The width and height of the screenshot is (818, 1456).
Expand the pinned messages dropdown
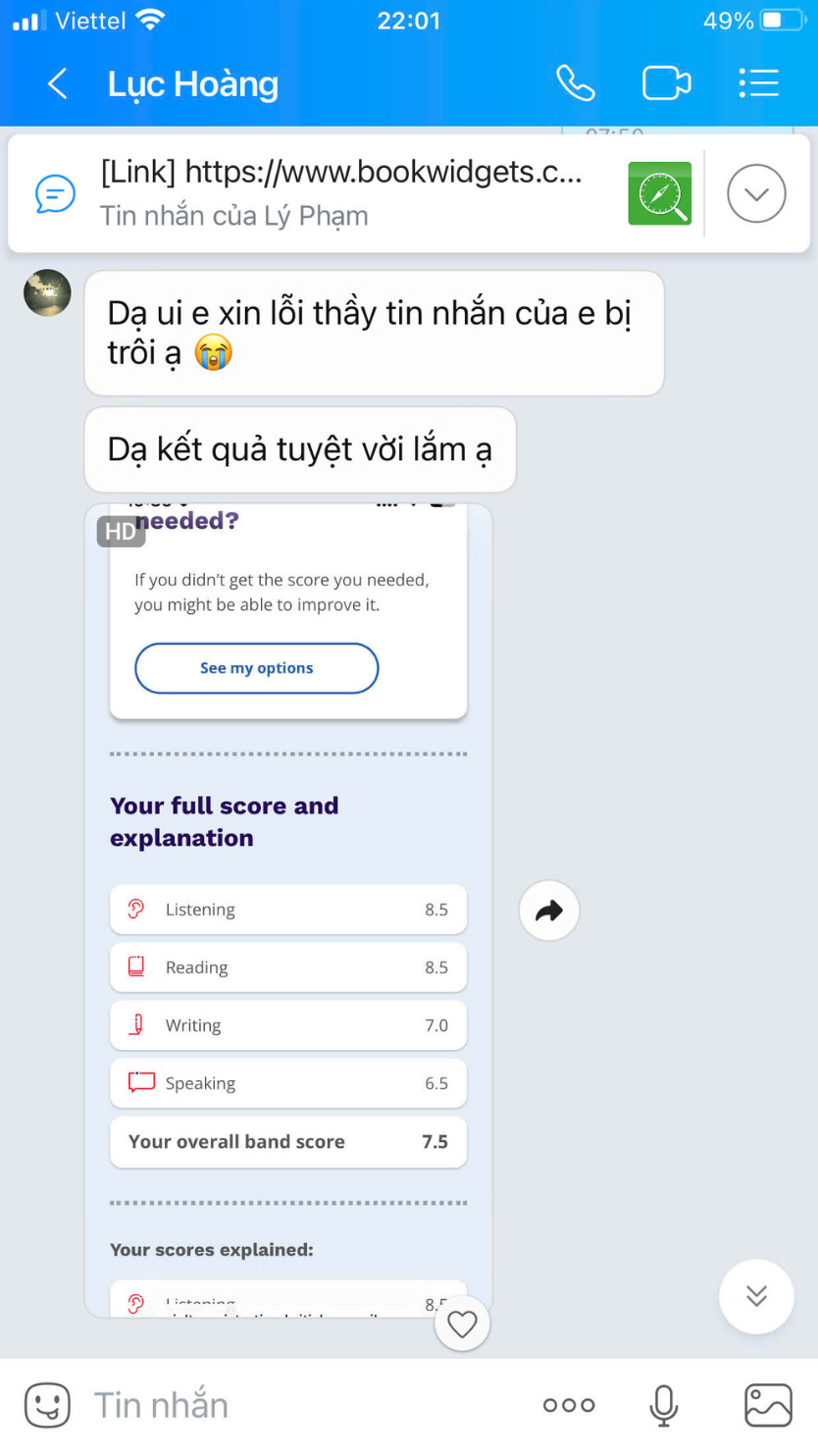tap(756, 193)
